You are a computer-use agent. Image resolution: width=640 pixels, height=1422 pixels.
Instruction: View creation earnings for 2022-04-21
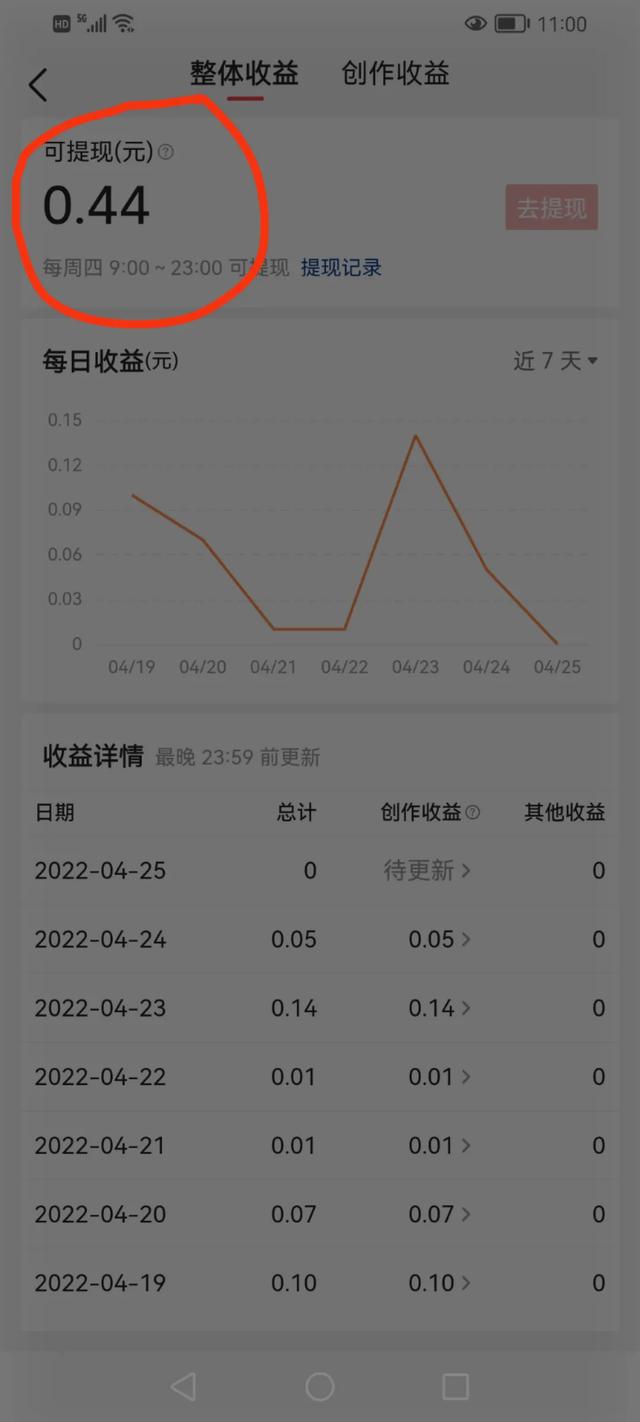click(439, 1146)
